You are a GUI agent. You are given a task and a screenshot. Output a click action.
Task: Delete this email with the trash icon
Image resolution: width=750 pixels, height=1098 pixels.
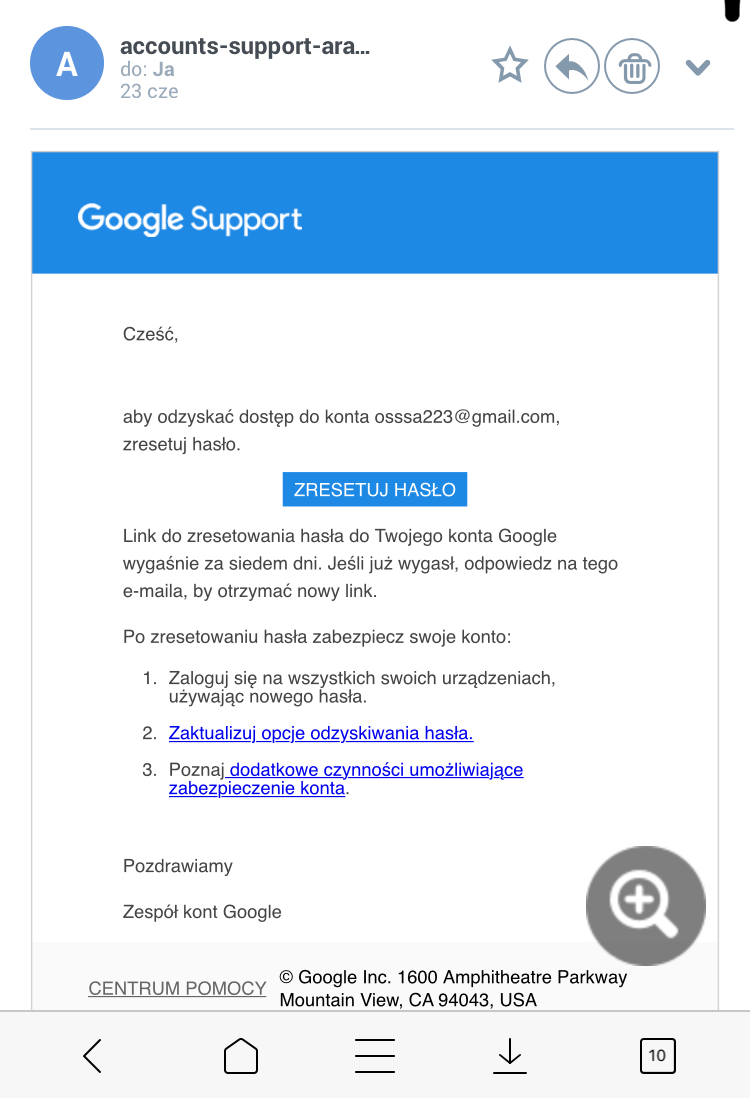[632, 67]
